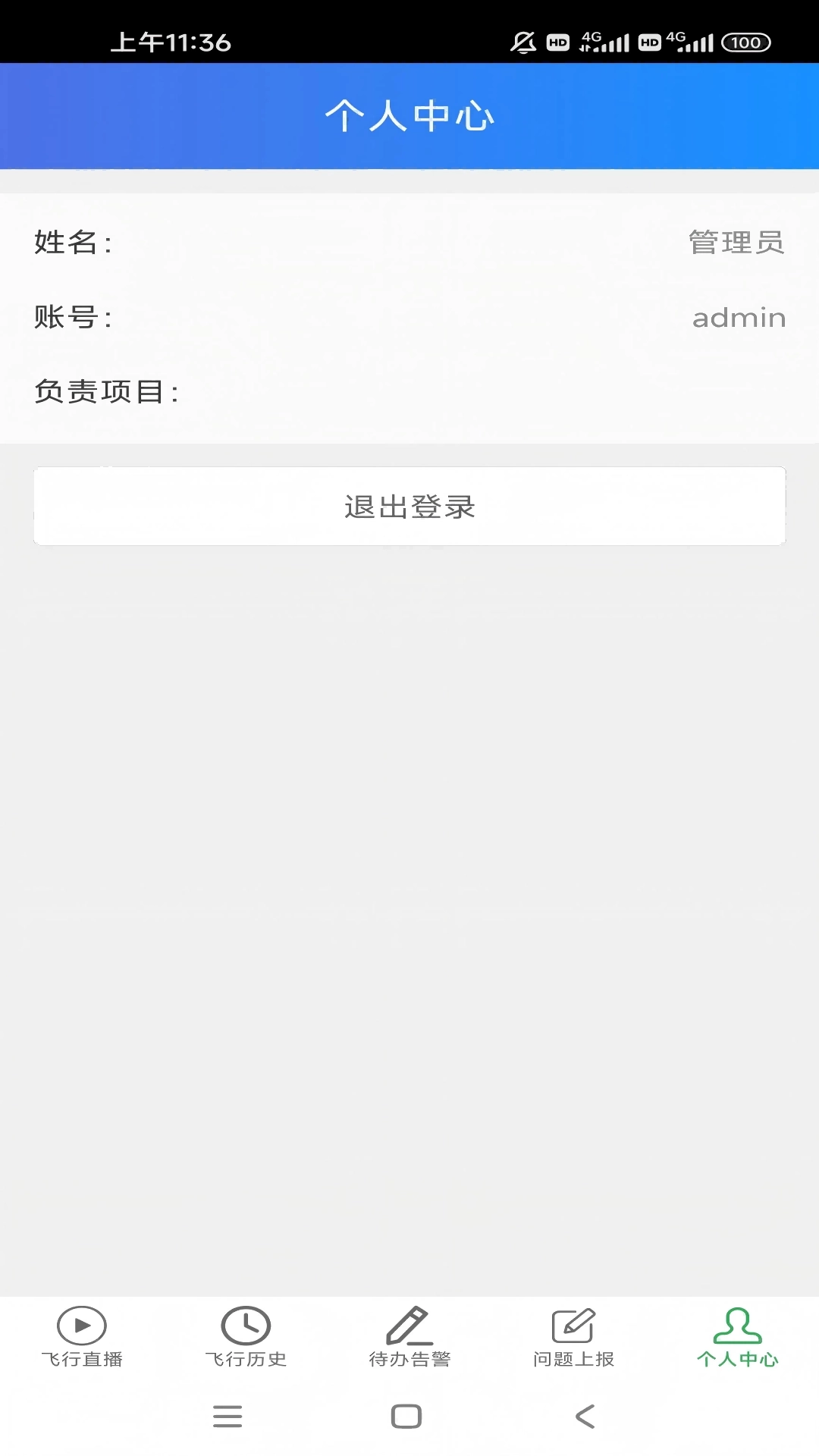Viewport: 819px width, 1456px height.
Task: Tap the recent apps navigation icon
Action: 227,1417
